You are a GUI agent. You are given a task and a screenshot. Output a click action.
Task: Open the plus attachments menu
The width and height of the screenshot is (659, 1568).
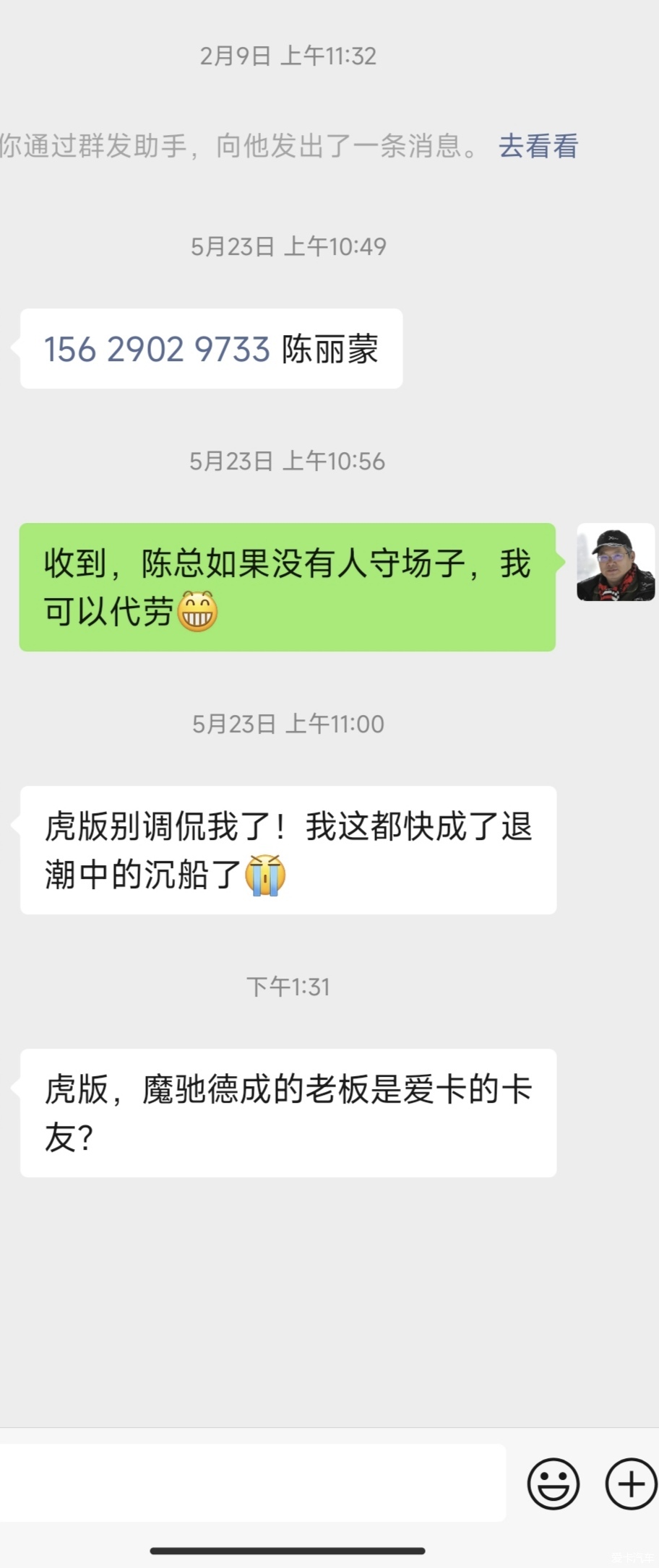click(631, 1483)
